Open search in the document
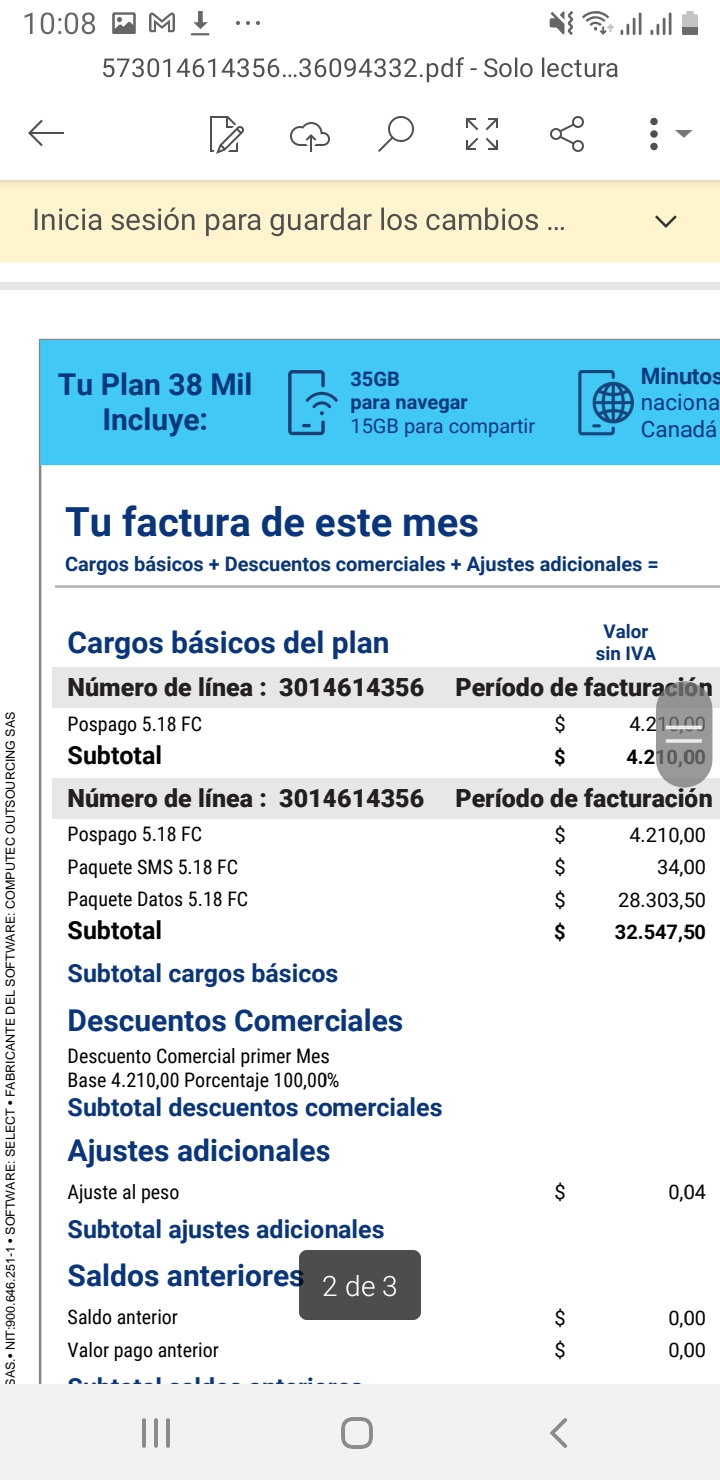The height and width of the screenshot is (1480, 720). coord(396,134)
